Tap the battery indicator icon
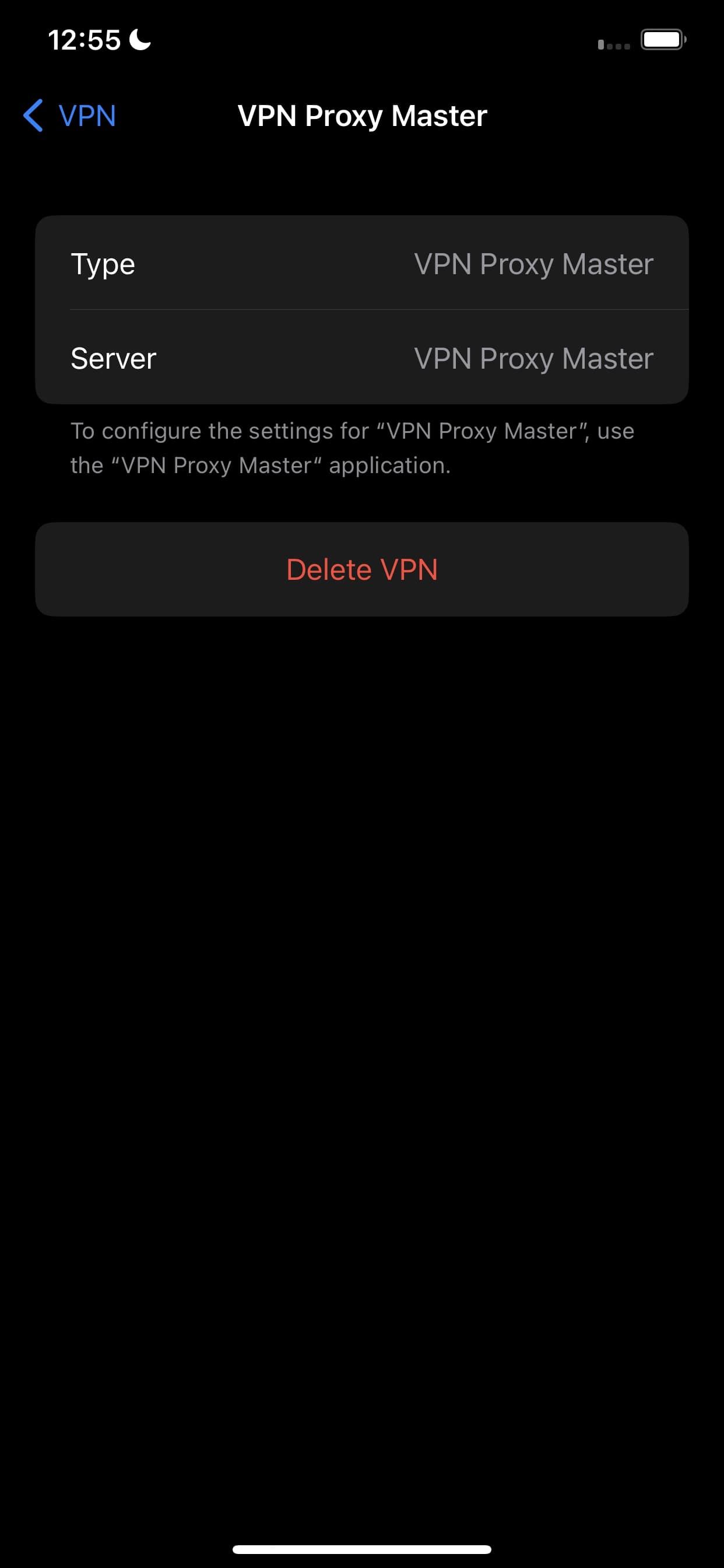This screenshot has width=724, height=1568. point(664,39)
